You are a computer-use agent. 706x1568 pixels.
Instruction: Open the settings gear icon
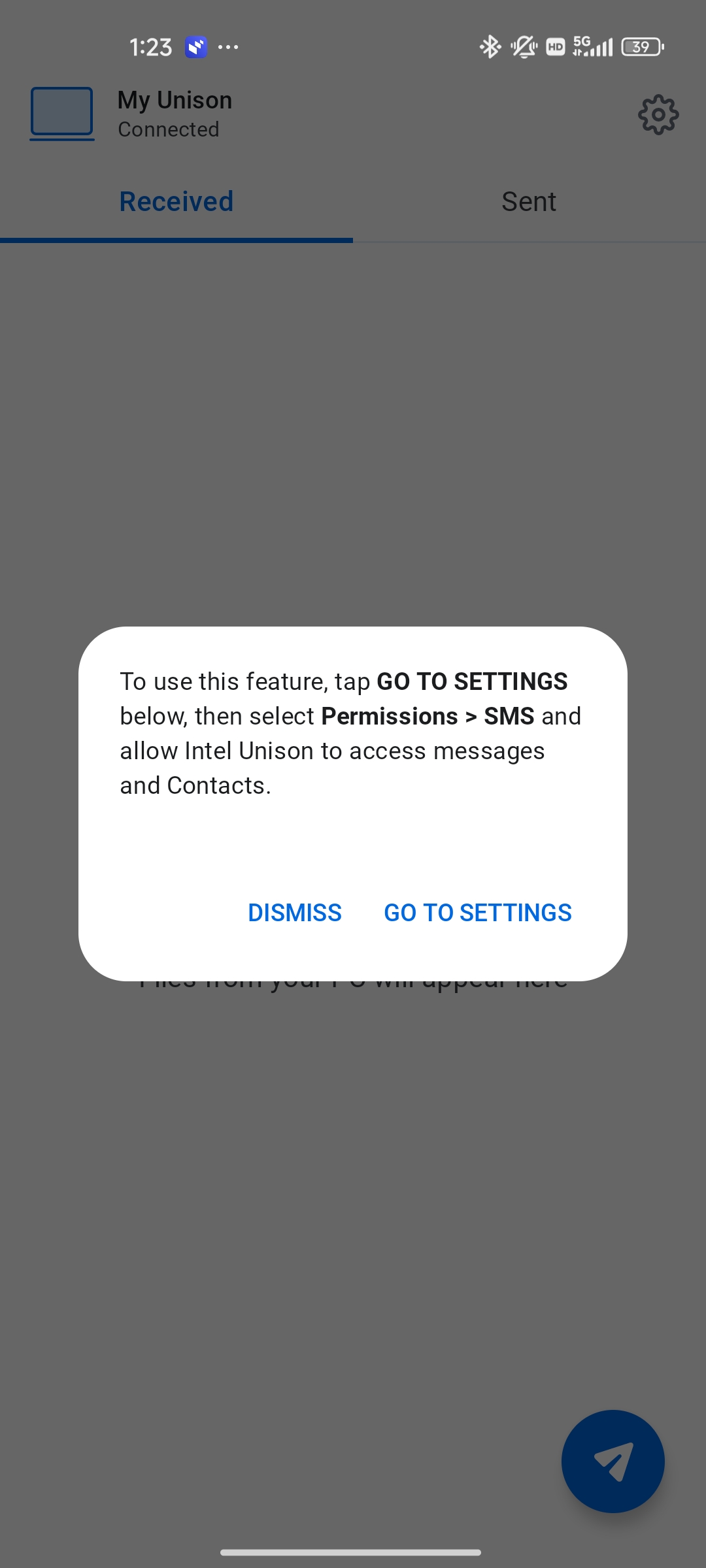[658, 115]
